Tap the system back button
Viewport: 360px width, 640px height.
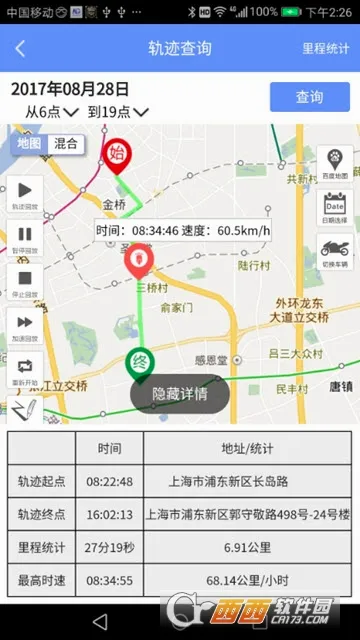coord(100,622)
